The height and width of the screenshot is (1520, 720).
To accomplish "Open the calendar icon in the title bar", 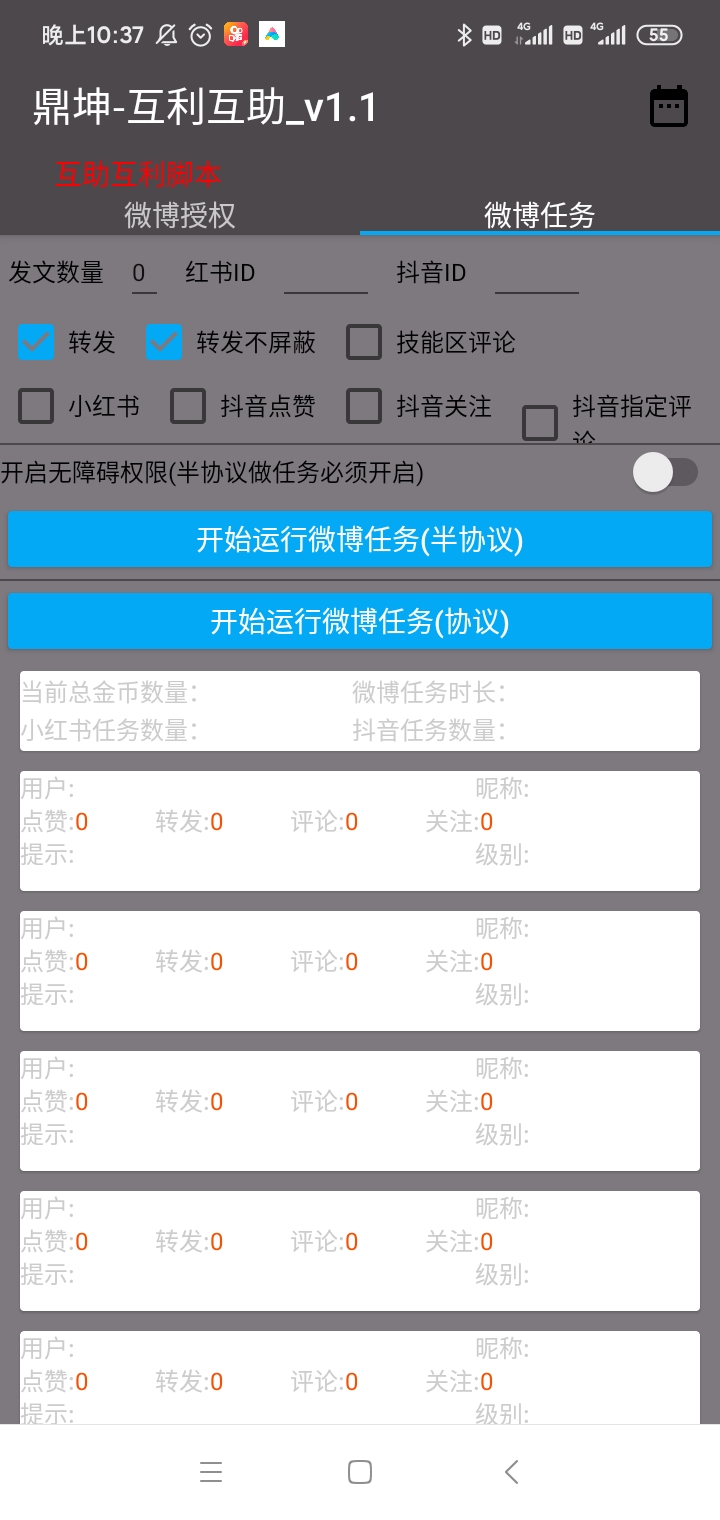I will pos(668,106).
